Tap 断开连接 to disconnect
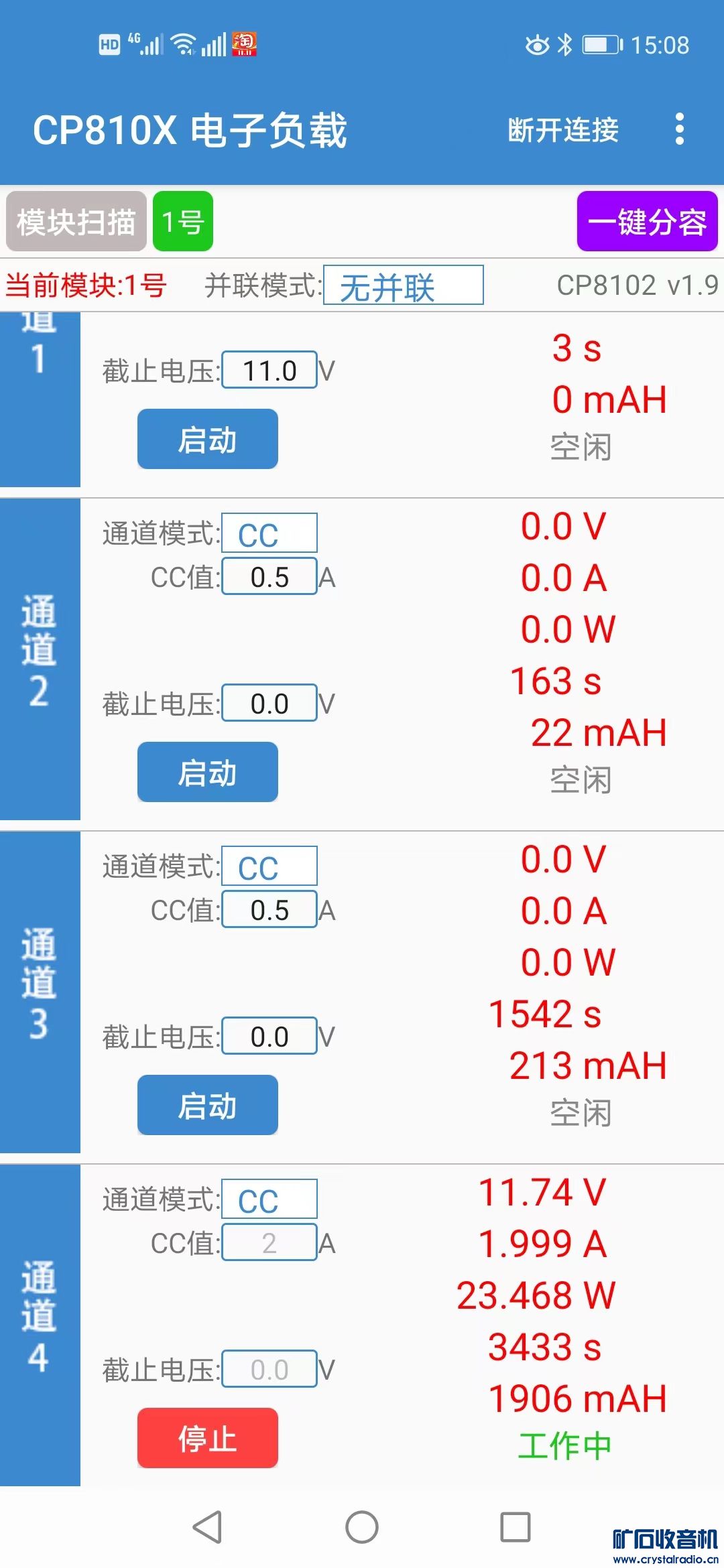 tap(563, 130)
